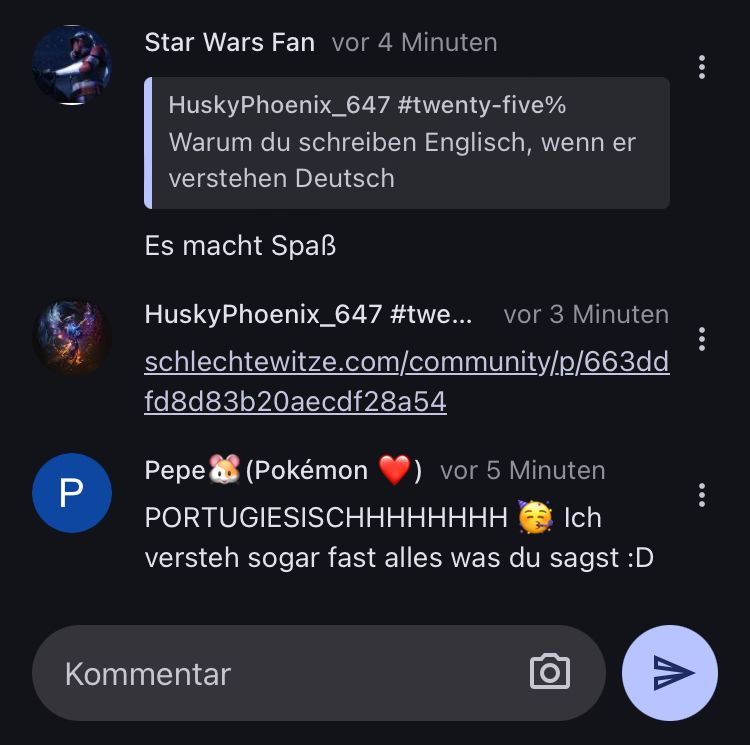View Star Wars Fan's profile picture
750x745 pixels.
point(71,65)
